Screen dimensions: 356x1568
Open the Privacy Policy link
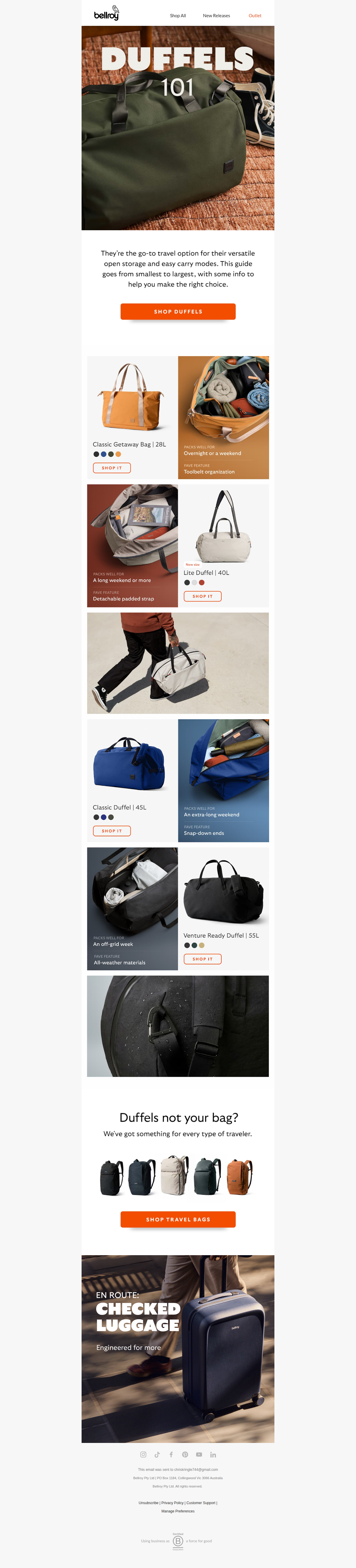(173, 1503)
